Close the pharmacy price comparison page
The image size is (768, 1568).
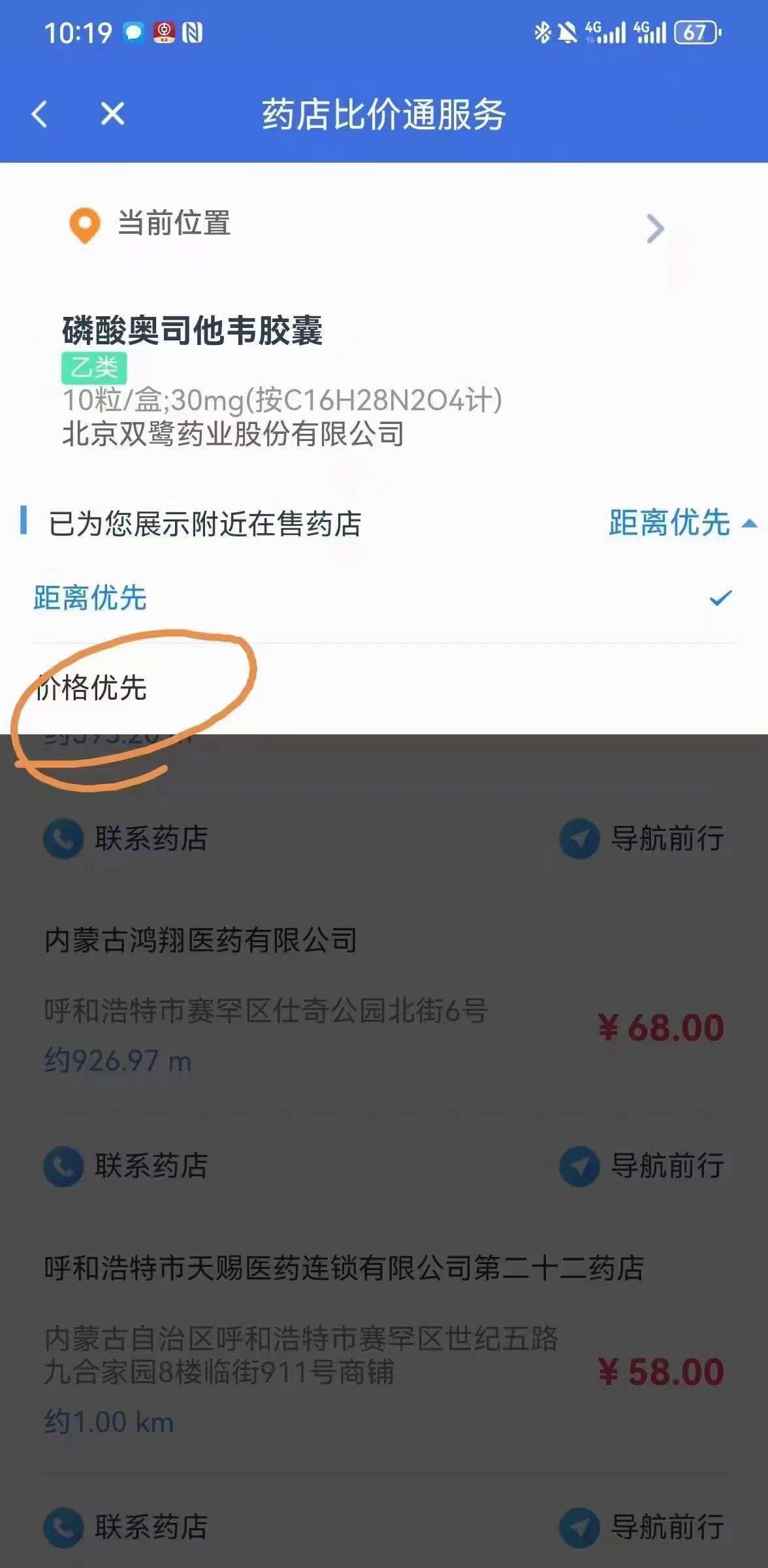click(112, 114)
